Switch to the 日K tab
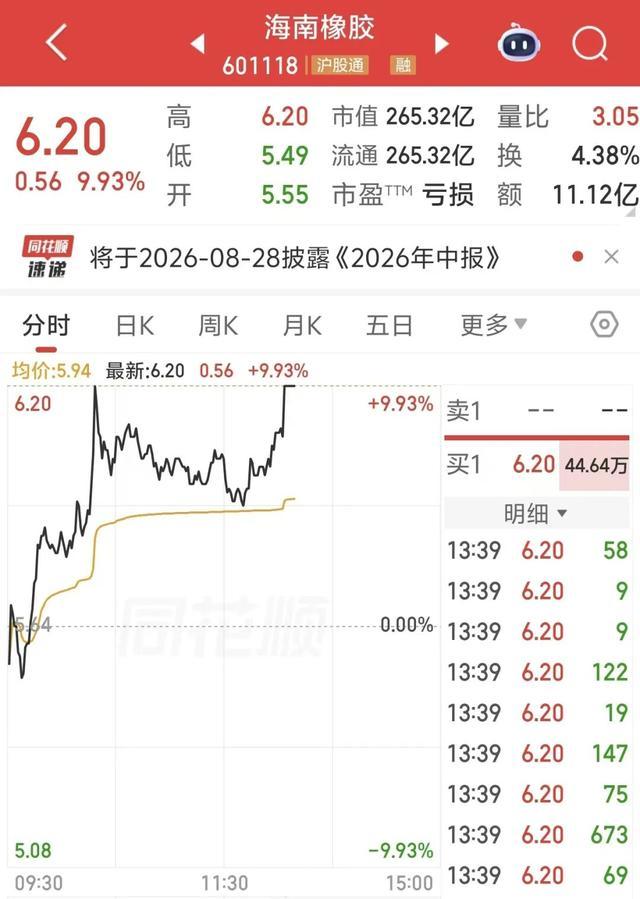The height and width of the screenshot is (899, 640). (x=135, y=326)
